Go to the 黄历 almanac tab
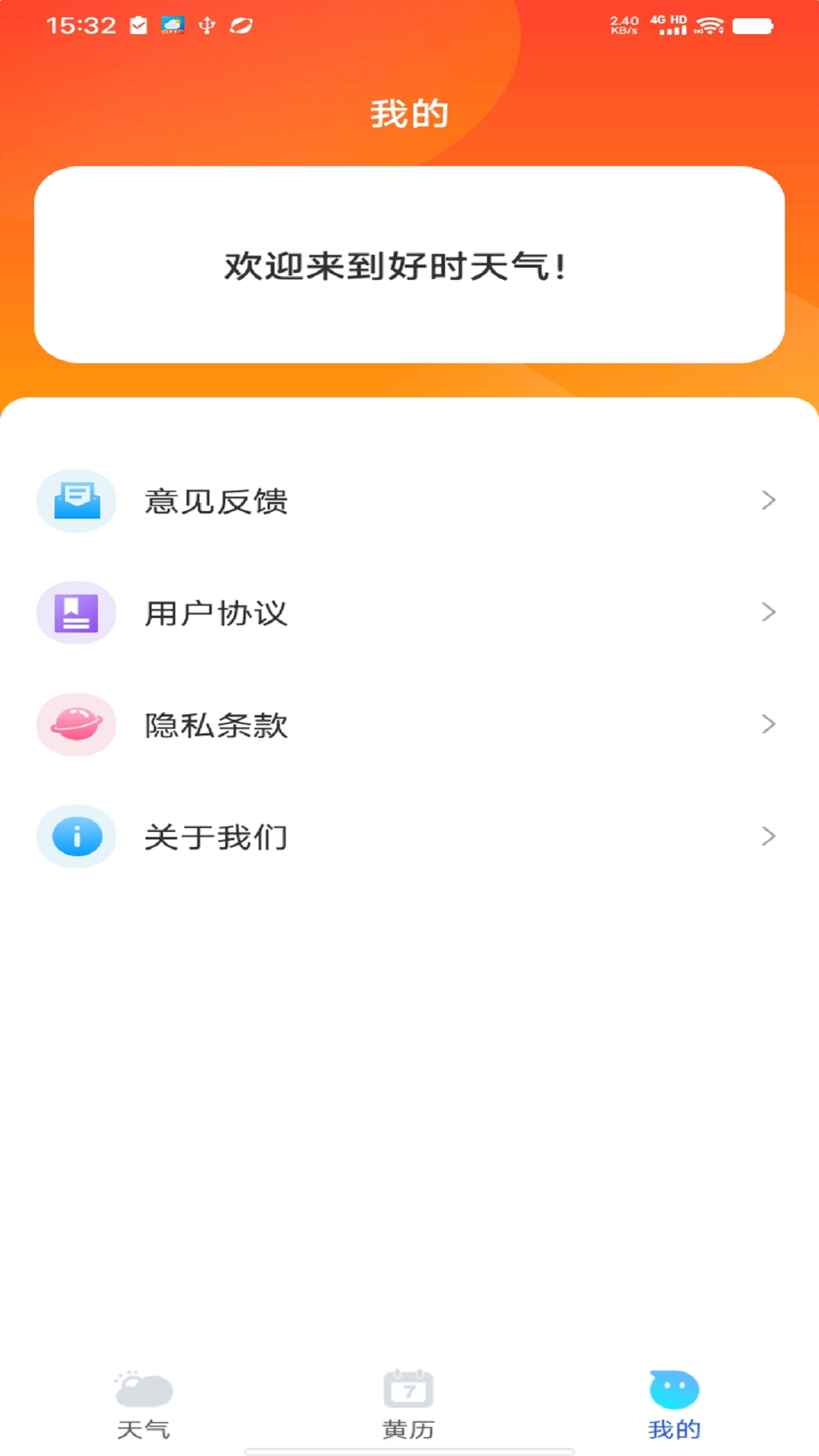This screenshot has height=1456, width=819. (409, 1404)
